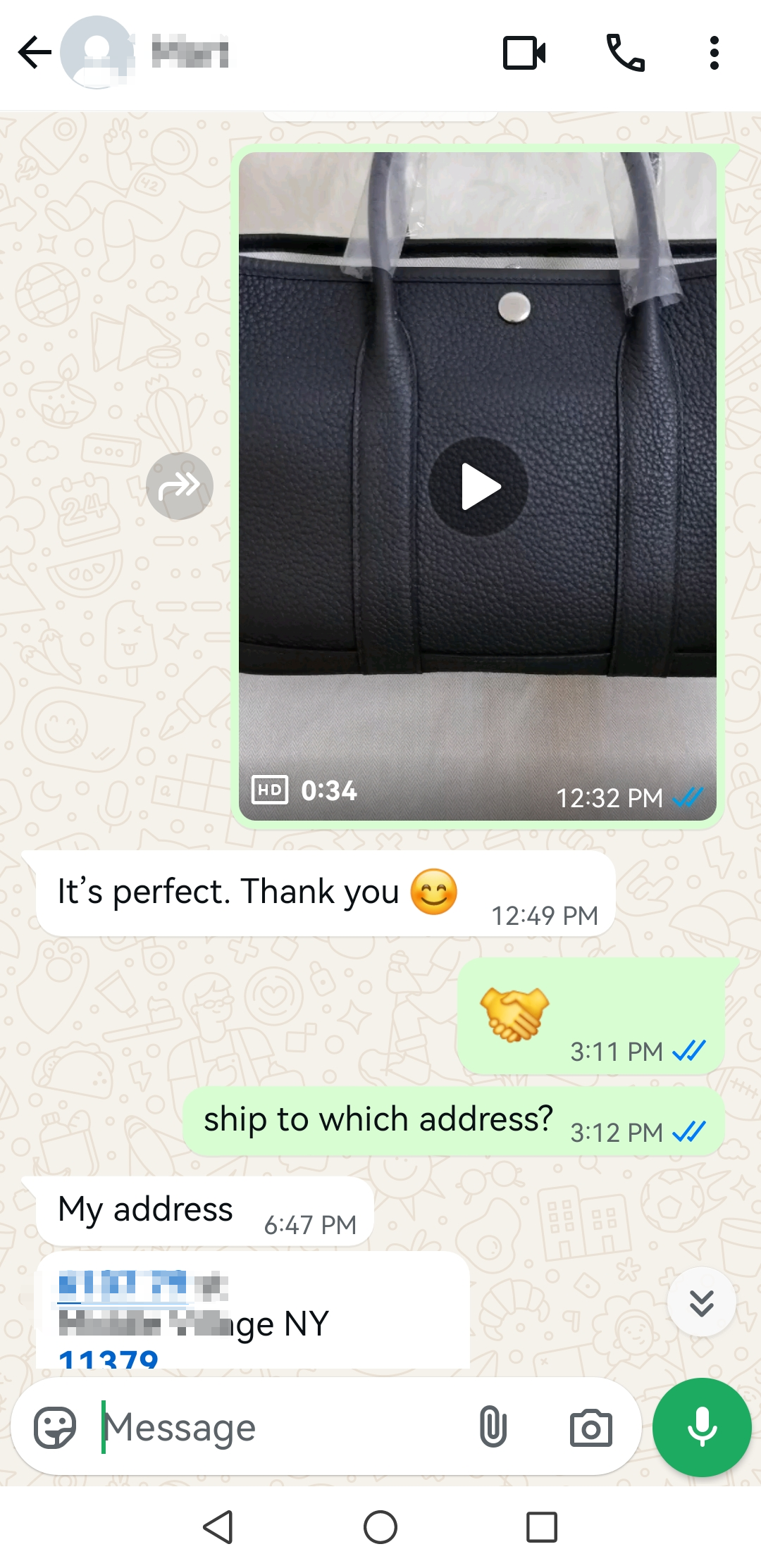This screenshot has height=1568, width=761.
Task: Go back to the chat list
Action: (35, 53)
